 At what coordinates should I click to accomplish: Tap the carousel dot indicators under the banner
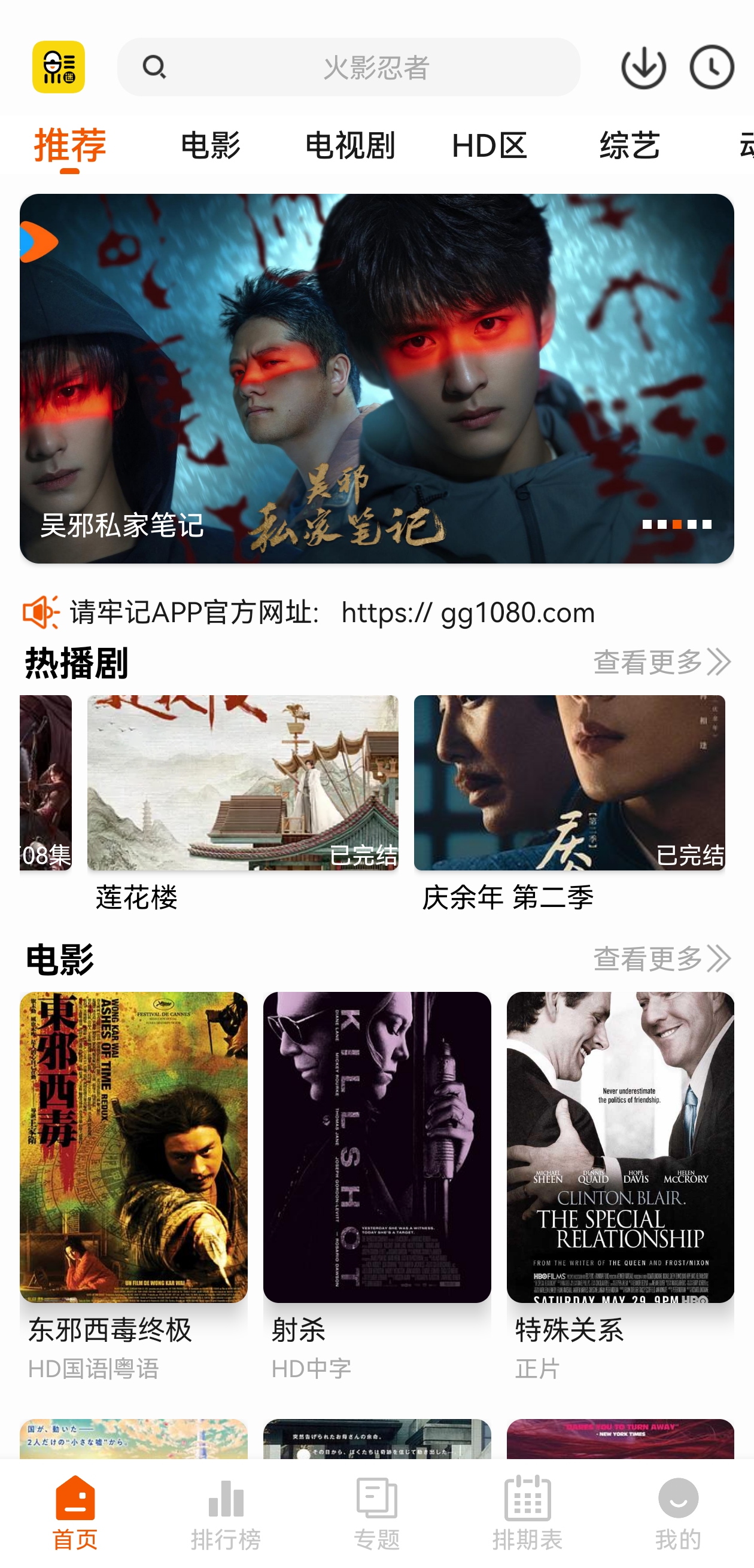click(x=676, y=523)
